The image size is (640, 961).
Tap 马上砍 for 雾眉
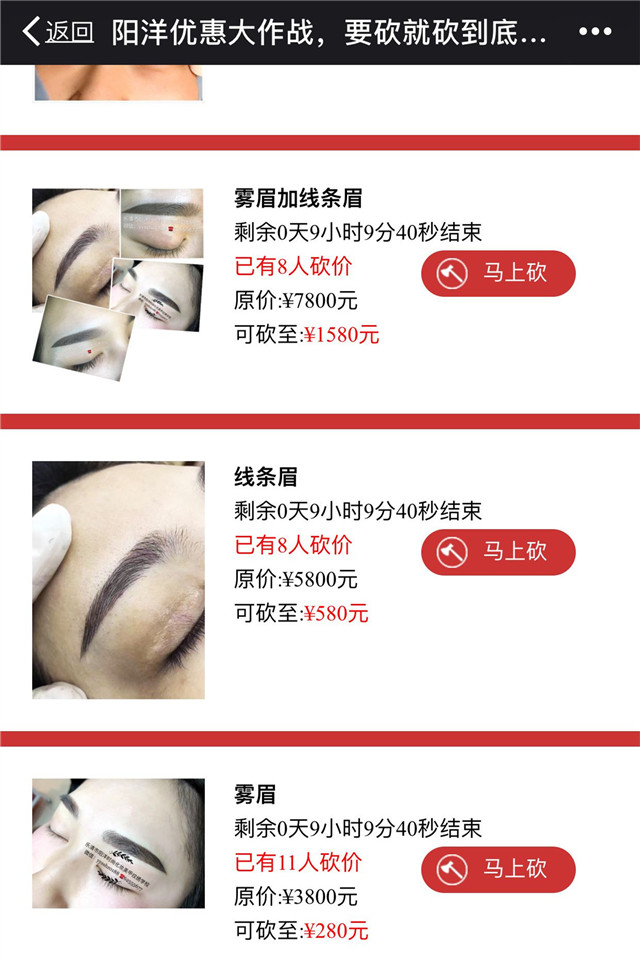pos(498,869)
